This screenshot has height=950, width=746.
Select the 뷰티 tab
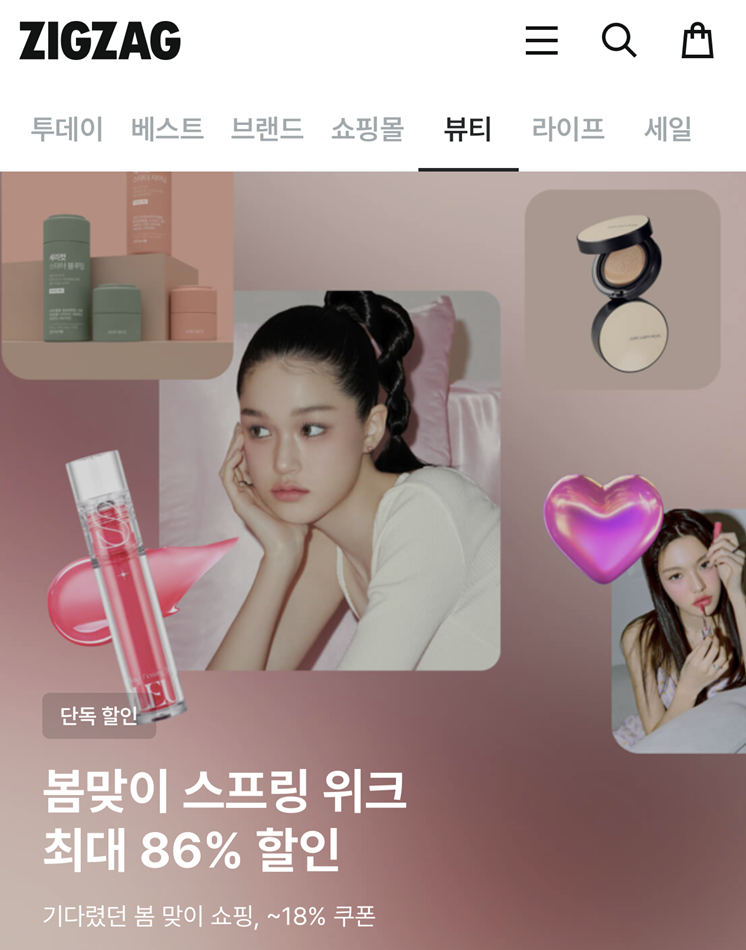tap(468, 129)
